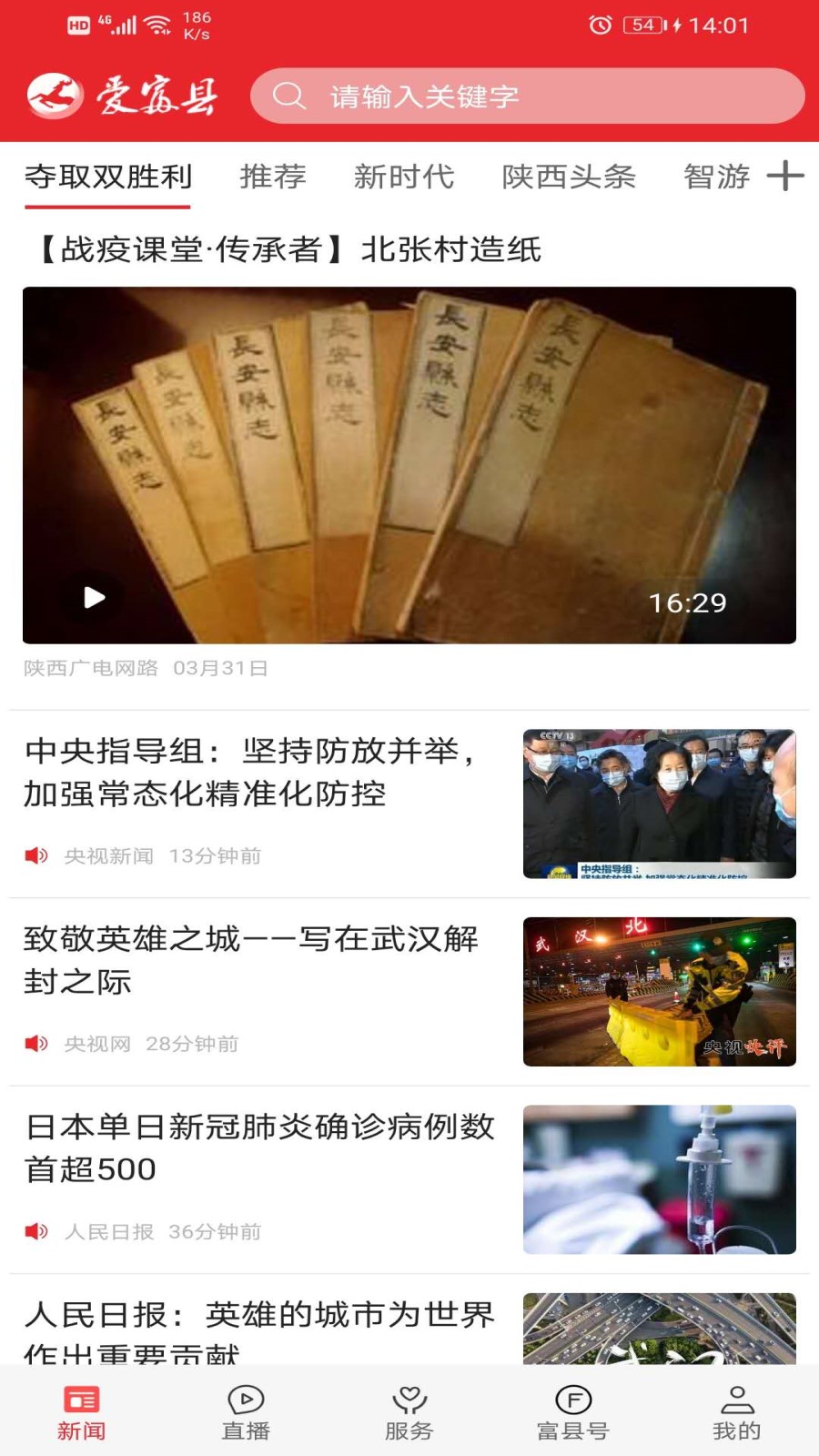Tap the search magnifier icon
The width and height of the screenshot is (819, 1456).
(x=289, y=95)
